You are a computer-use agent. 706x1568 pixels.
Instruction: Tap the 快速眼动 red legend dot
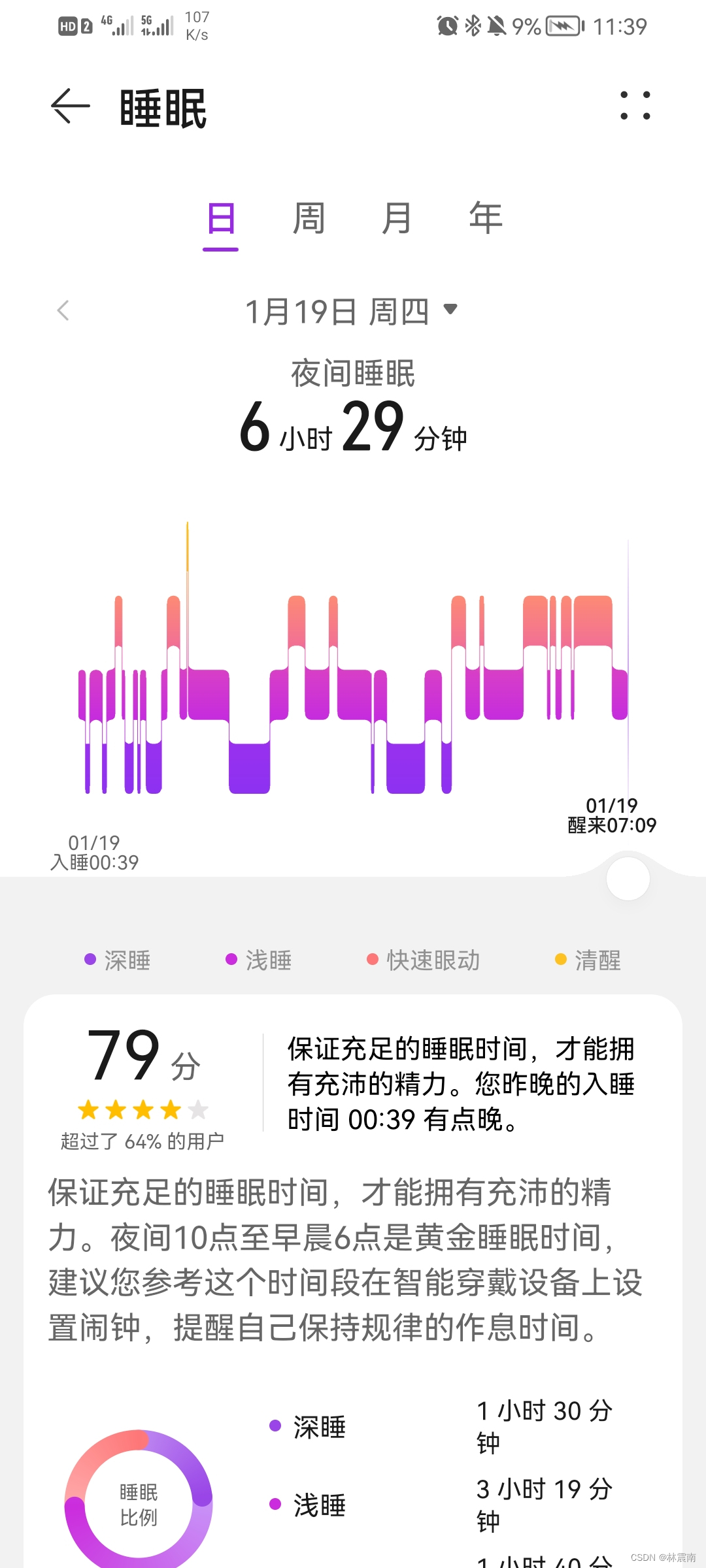[x=373, y=960]
